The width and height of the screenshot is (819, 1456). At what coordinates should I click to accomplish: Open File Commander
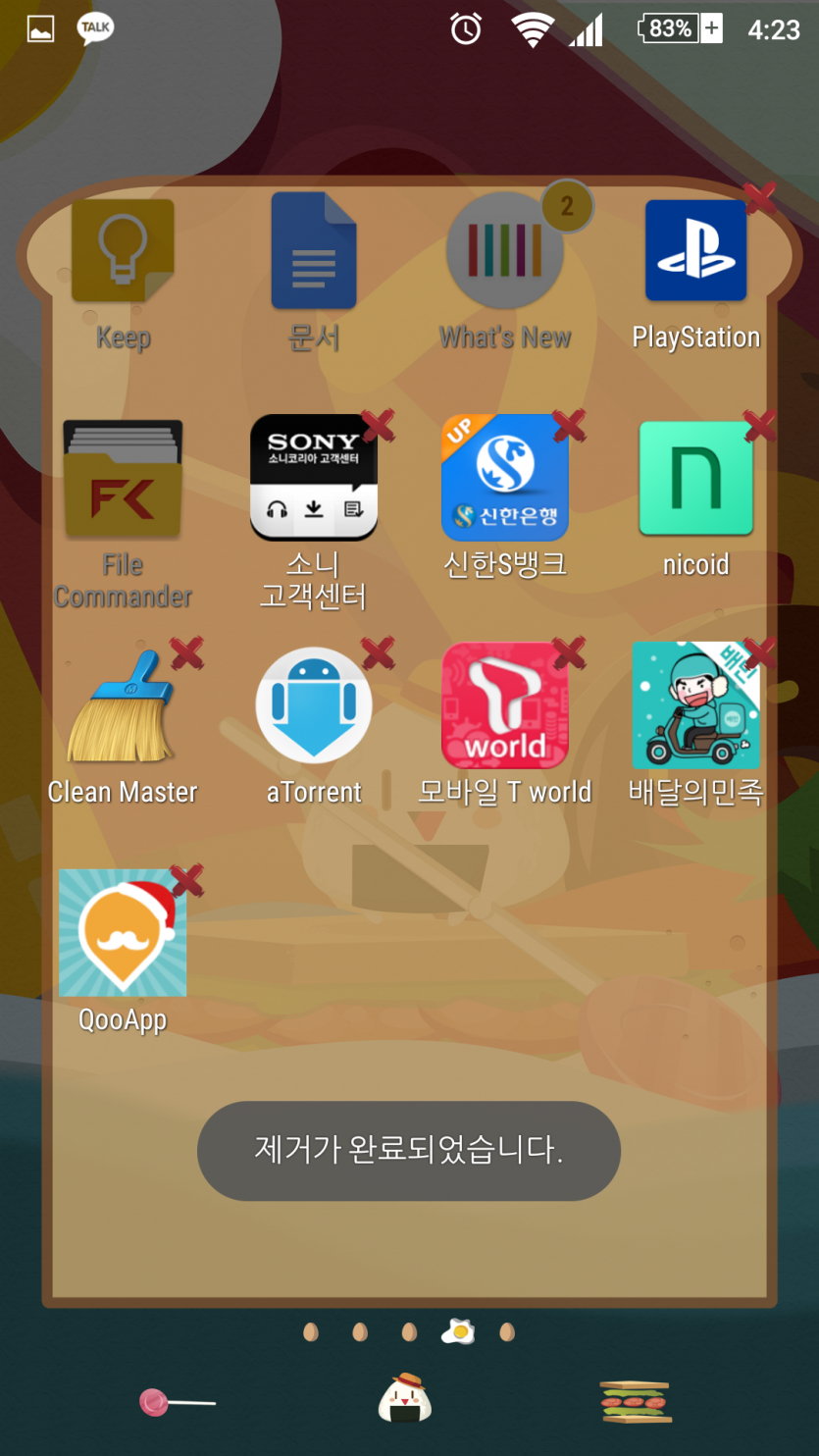pos(123,478)
